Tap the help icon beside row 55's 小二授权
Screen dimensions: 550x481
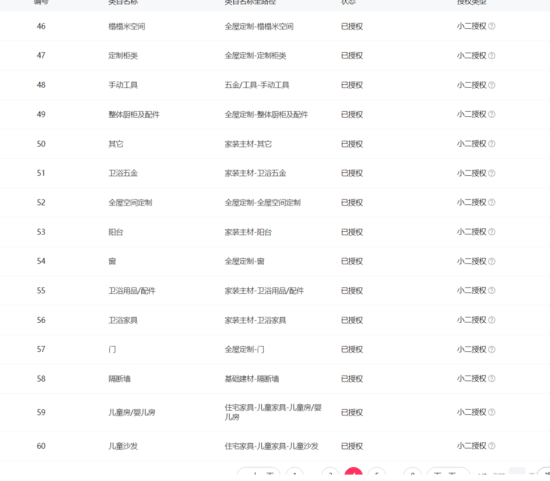click(492, 290)
